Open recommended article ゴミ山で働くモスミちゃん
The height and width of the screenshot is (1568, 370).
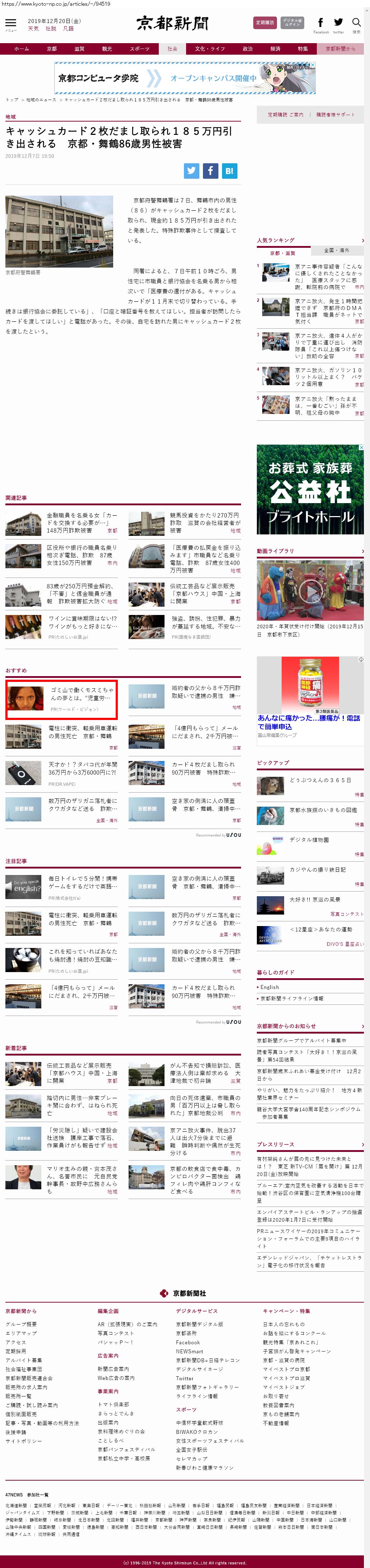coord(82,693)
